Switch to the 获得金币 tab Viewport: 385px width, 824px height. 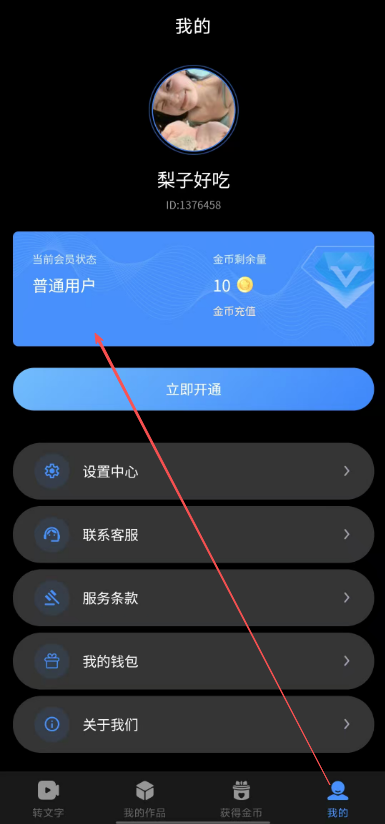coord(241,798)
